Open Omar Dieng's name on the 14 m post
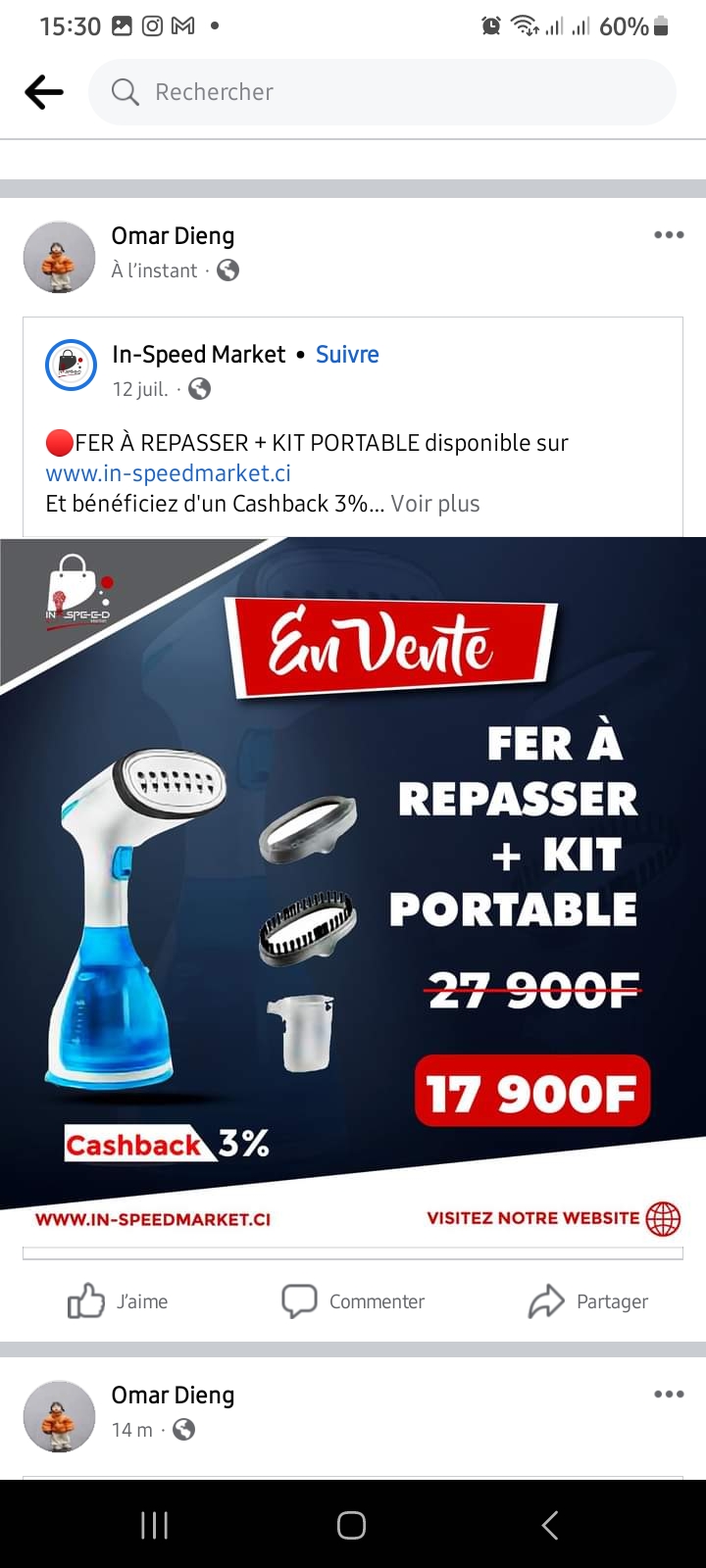The image size is (706, 1568). (173, 1395)
